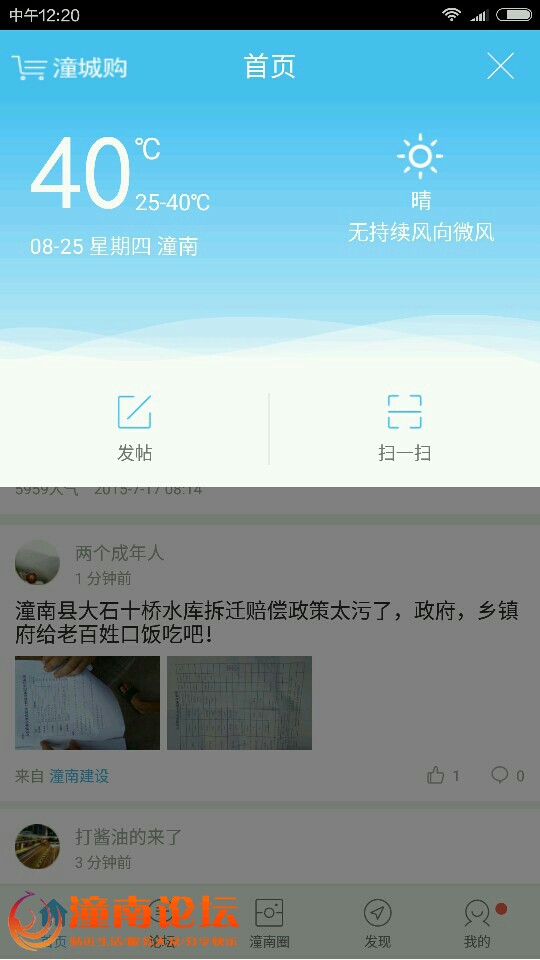Open 两个成年人's avatar profile
The height and width of the screenshot is (960, 540).
(37, 563)
